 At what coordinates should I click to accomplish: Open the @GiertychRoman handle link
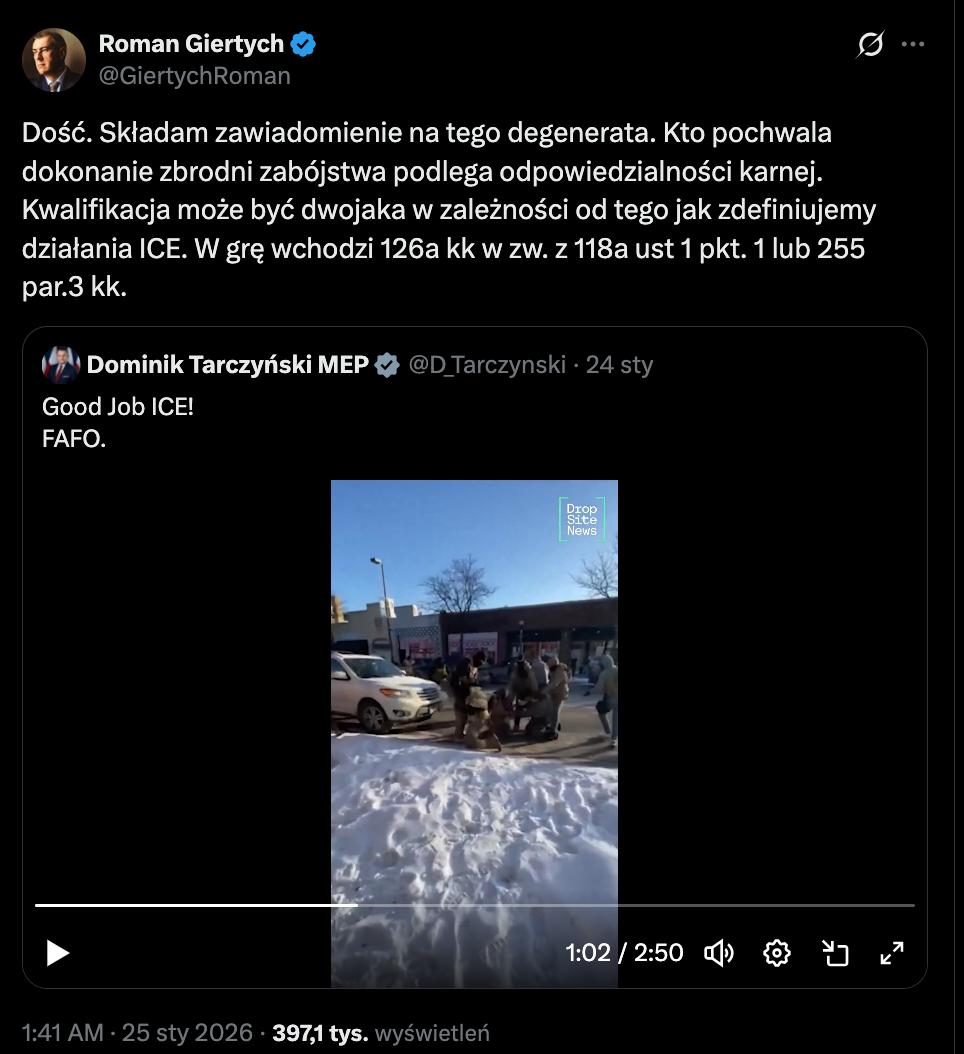[x=194, y=76]
